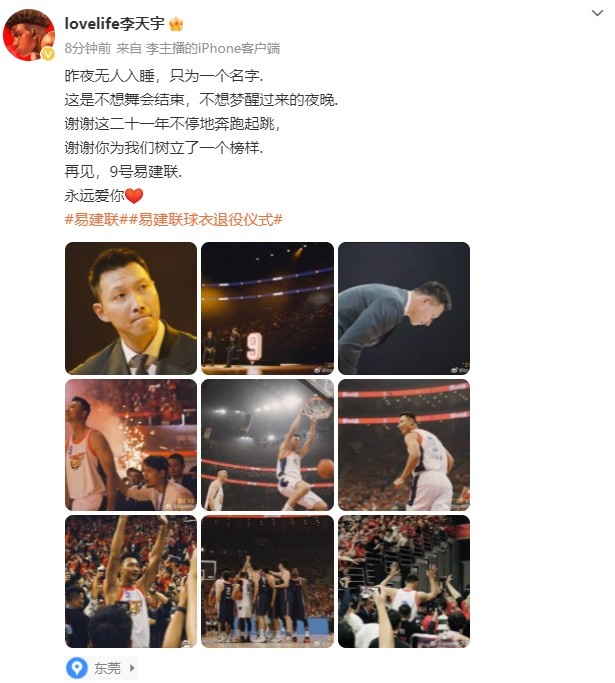The width and height of the screenshot is (615, 683).
Task: Open the photo of raised arms in crowd
Action: 131,581
